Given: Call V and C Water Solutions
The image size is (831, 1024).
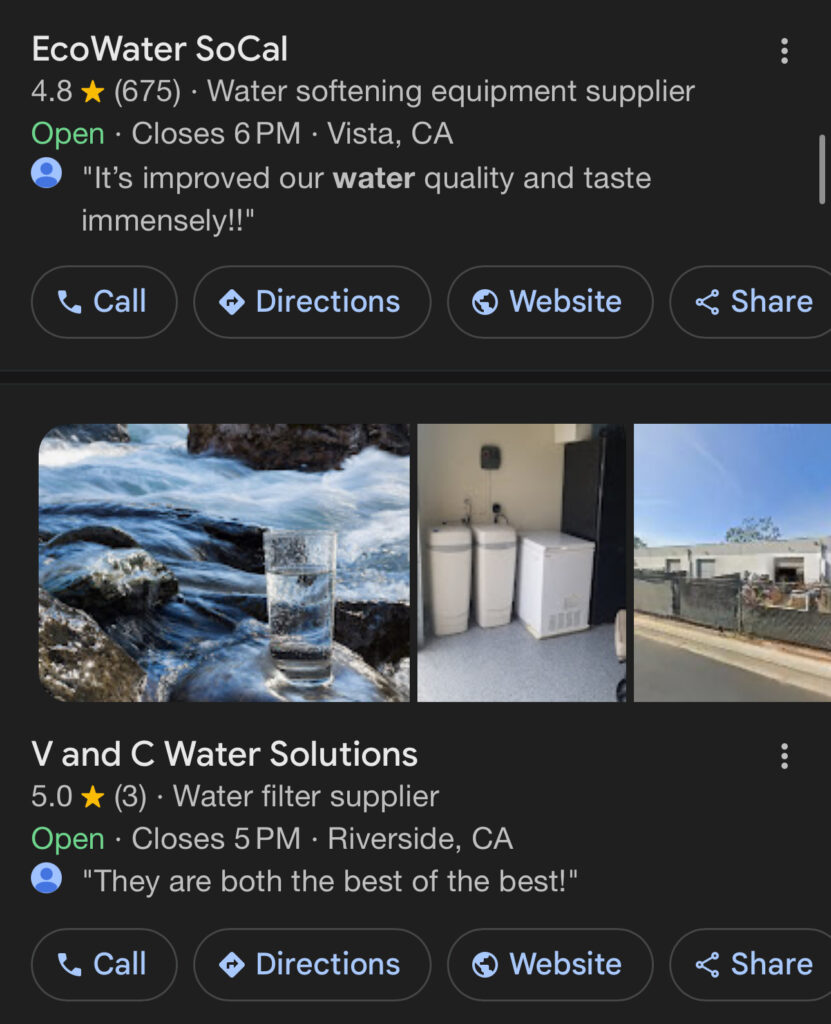Looking at the screenshot, I should point(104,964).
